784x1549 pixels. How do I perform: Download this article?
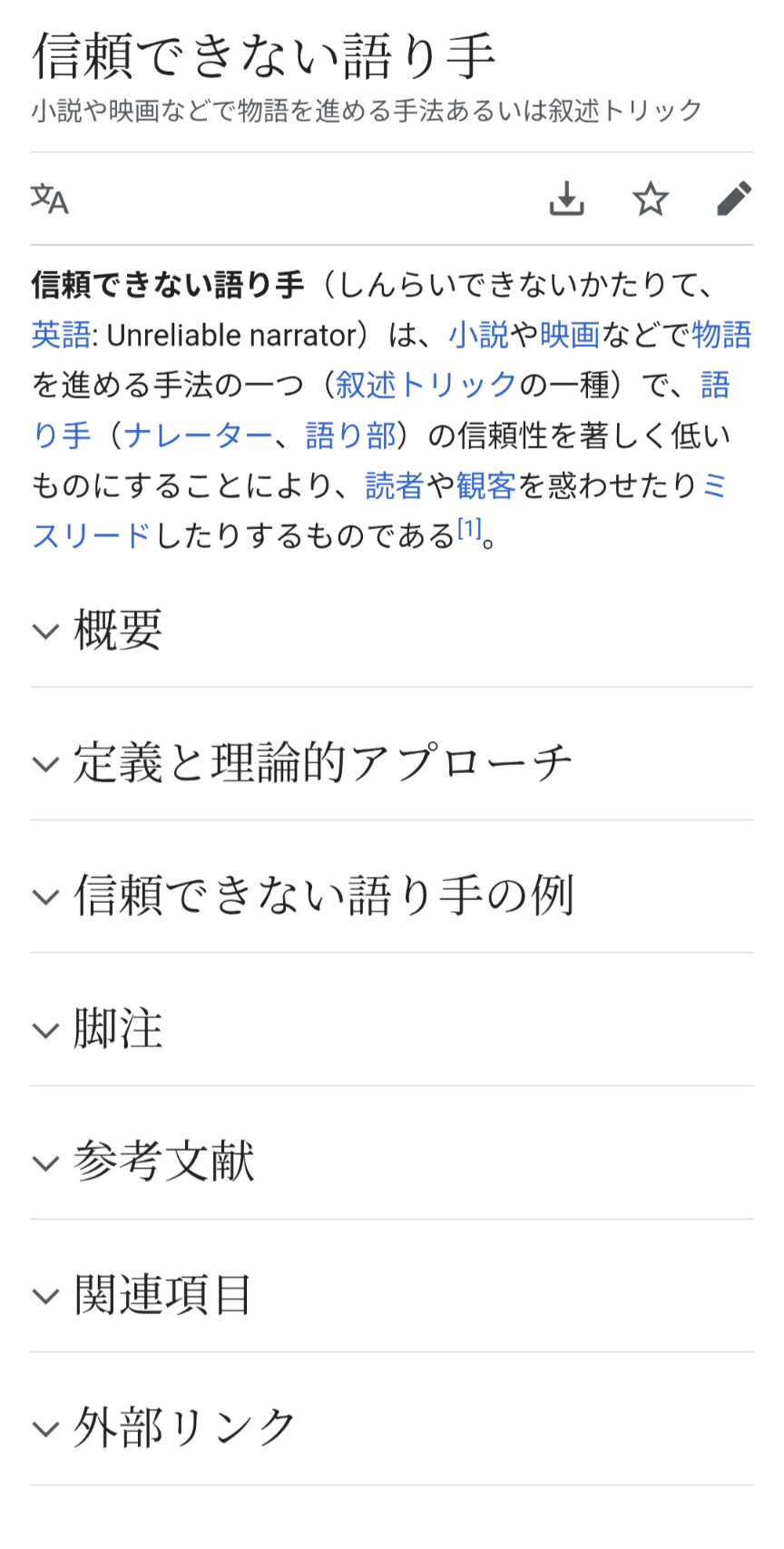point(566,199)
